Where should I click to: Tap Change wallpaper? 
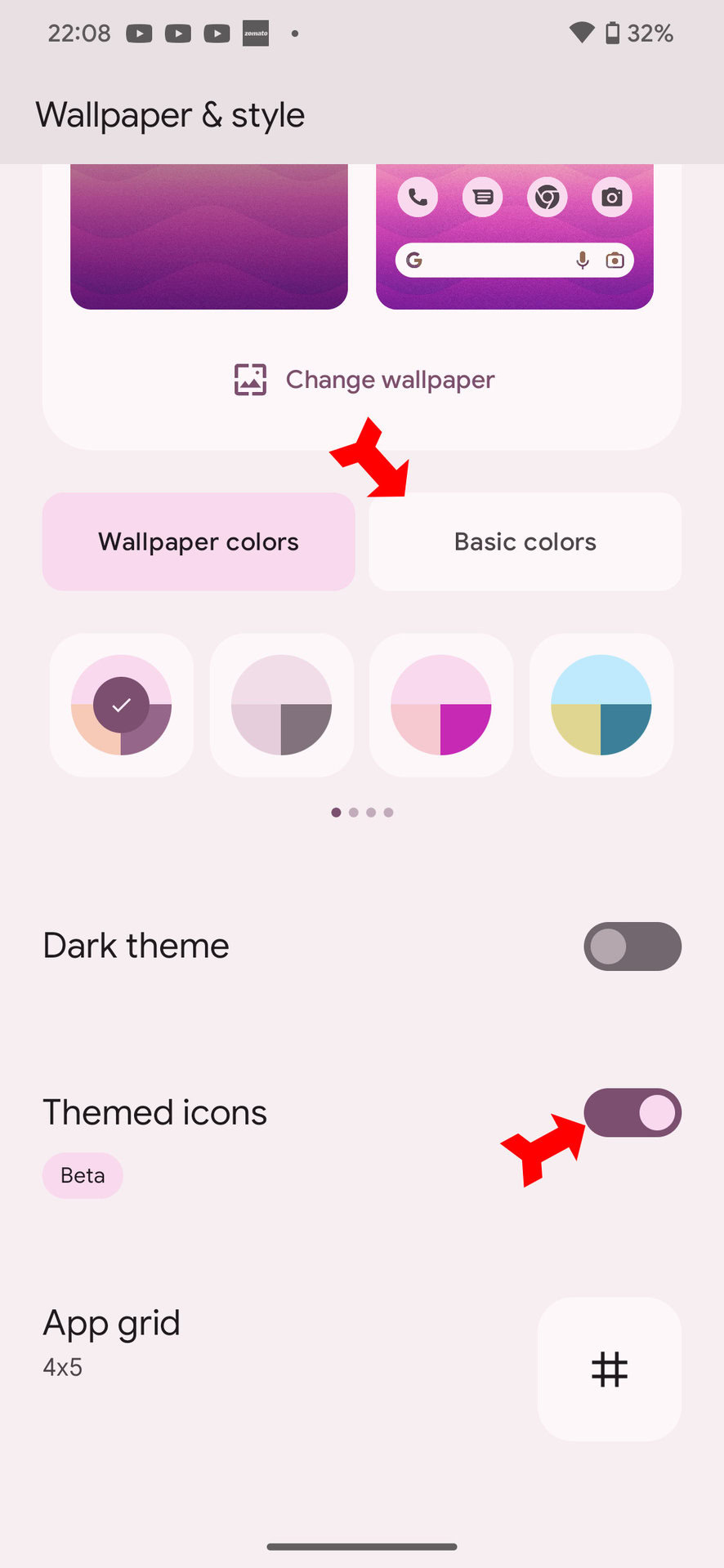pyautogui.click(x=364, y=380)
